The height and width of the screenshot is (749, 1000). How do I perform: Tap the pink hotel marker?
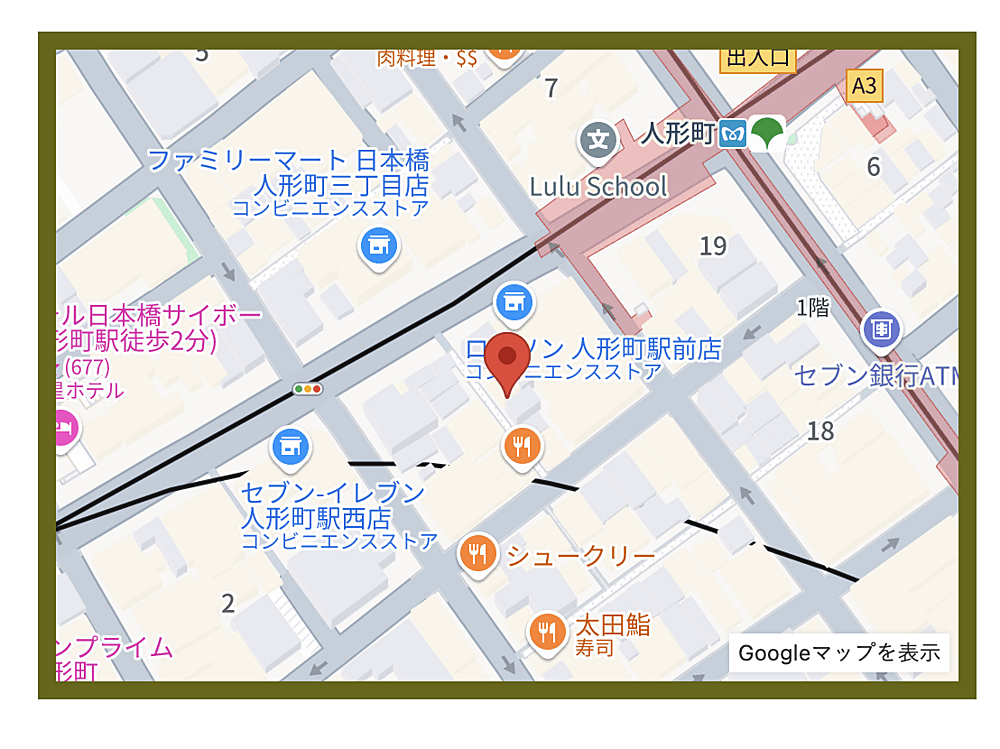click(62, 429)
